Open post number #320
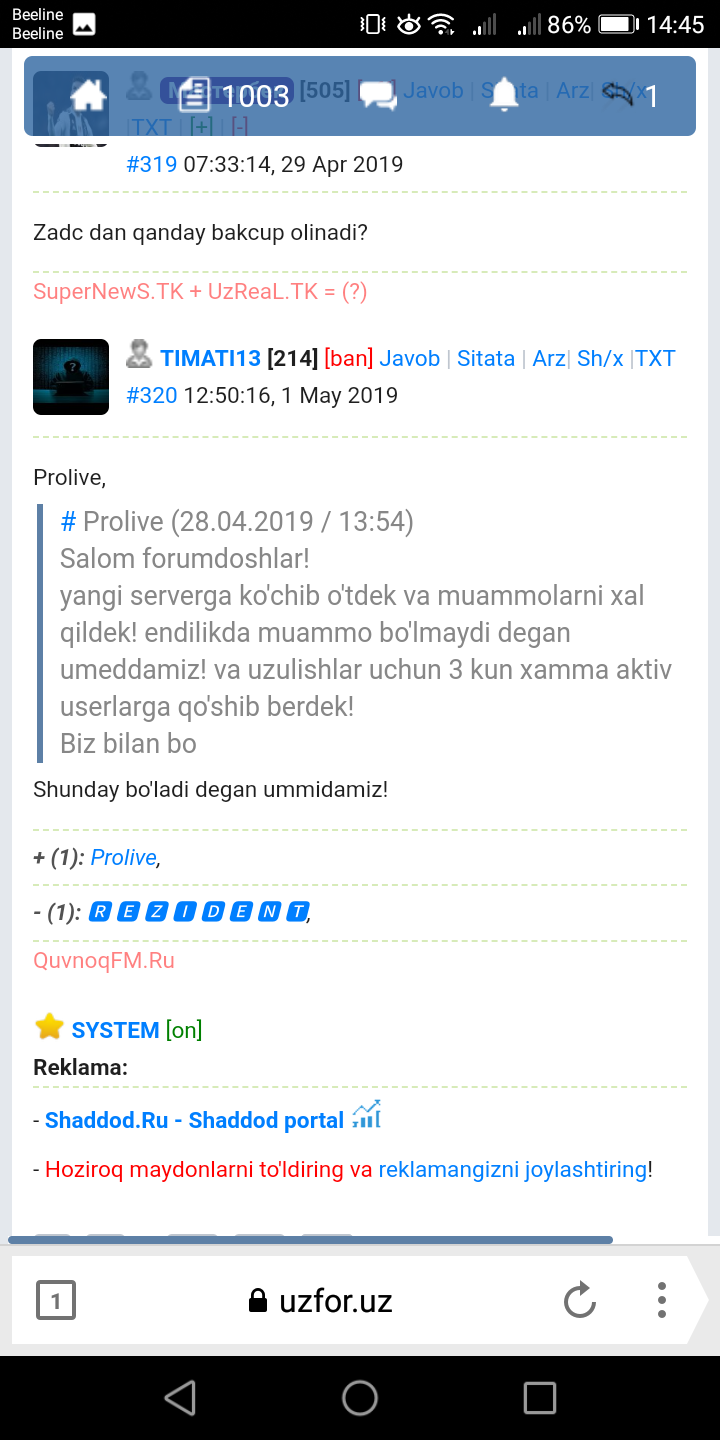Screen dimensions: 720x1440 tap(152, 396)
